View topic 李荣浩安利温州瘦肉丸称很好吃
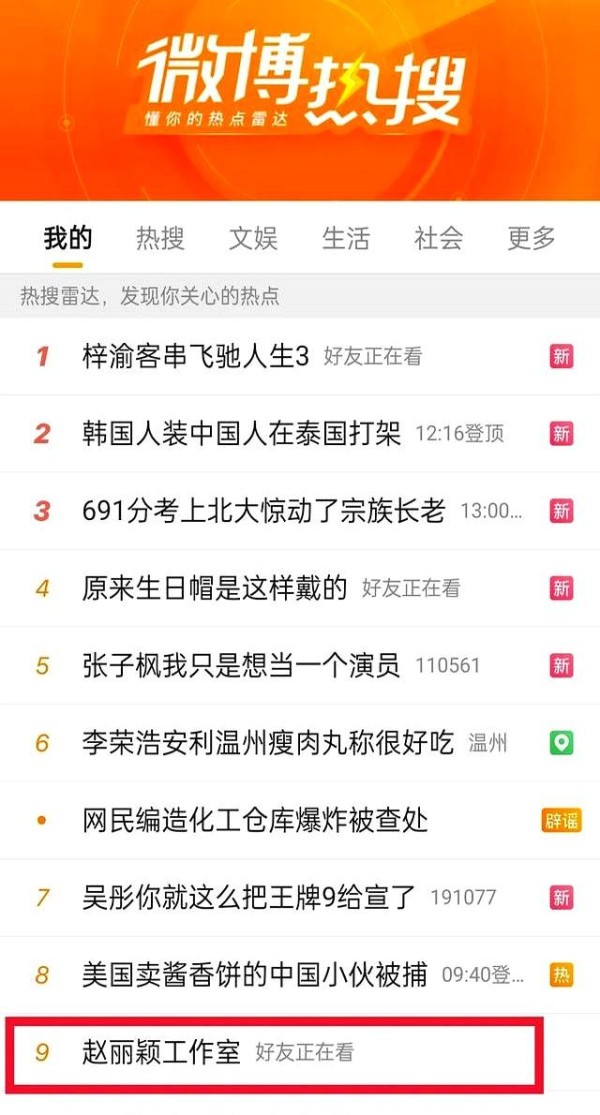 [300, 744]
